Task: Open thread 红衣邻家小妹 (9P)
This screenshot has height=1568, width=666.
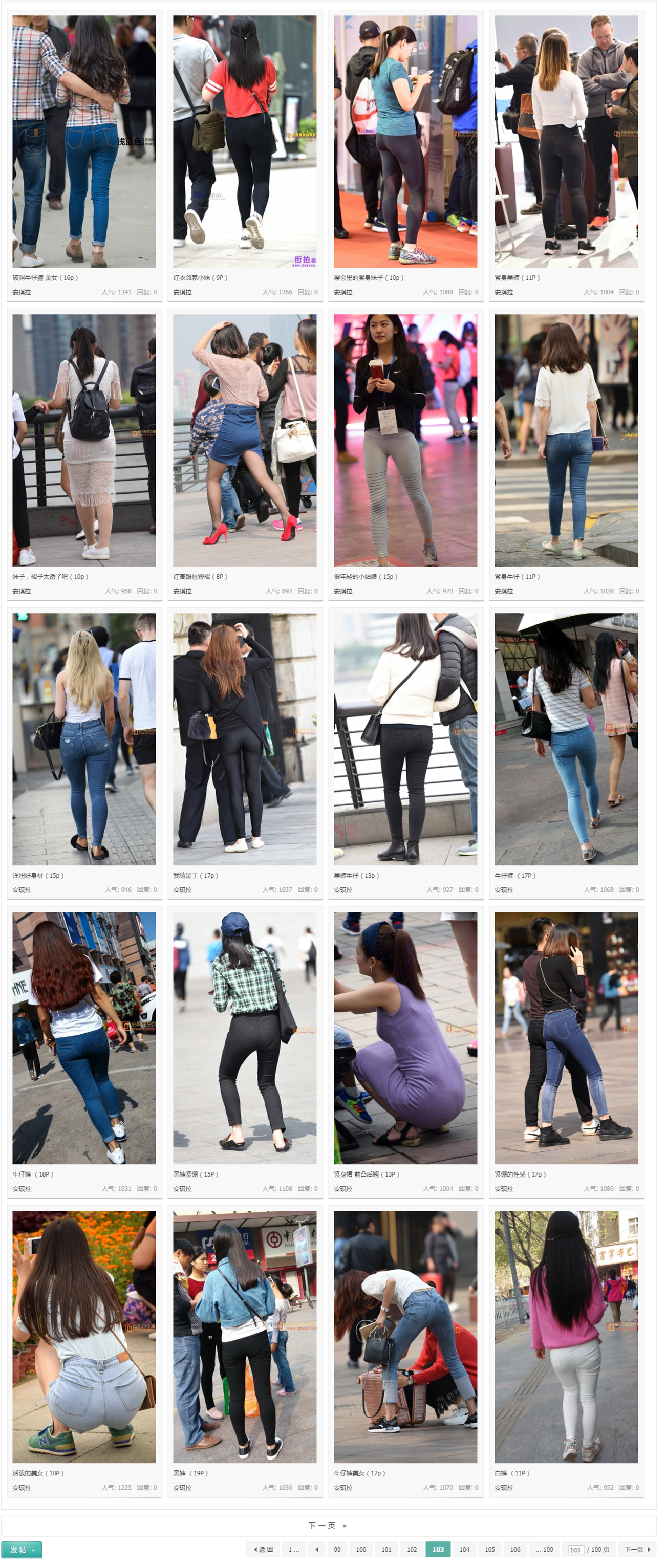Action: pyautogui.click(x=200, y=277)
